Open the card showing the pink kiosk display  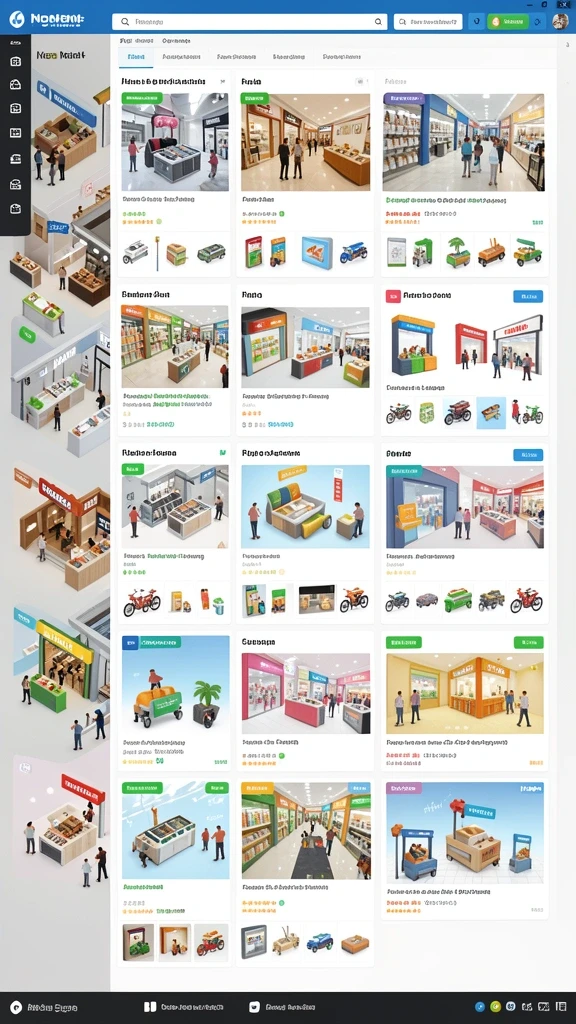(x=174, y=173)
